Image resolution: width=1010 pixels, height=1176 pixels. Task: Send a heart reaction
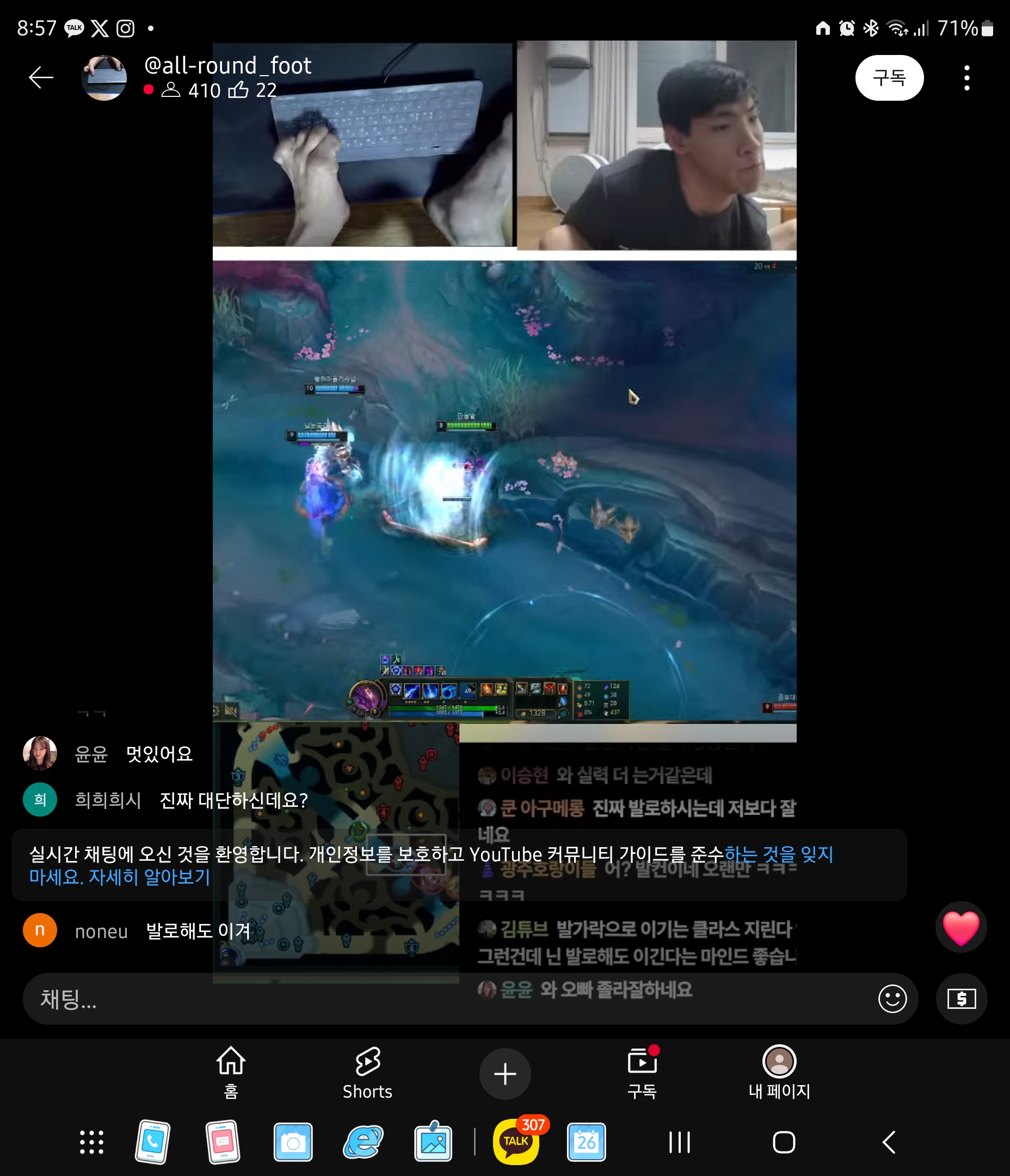pyautogui.click(x=960, y=927)
